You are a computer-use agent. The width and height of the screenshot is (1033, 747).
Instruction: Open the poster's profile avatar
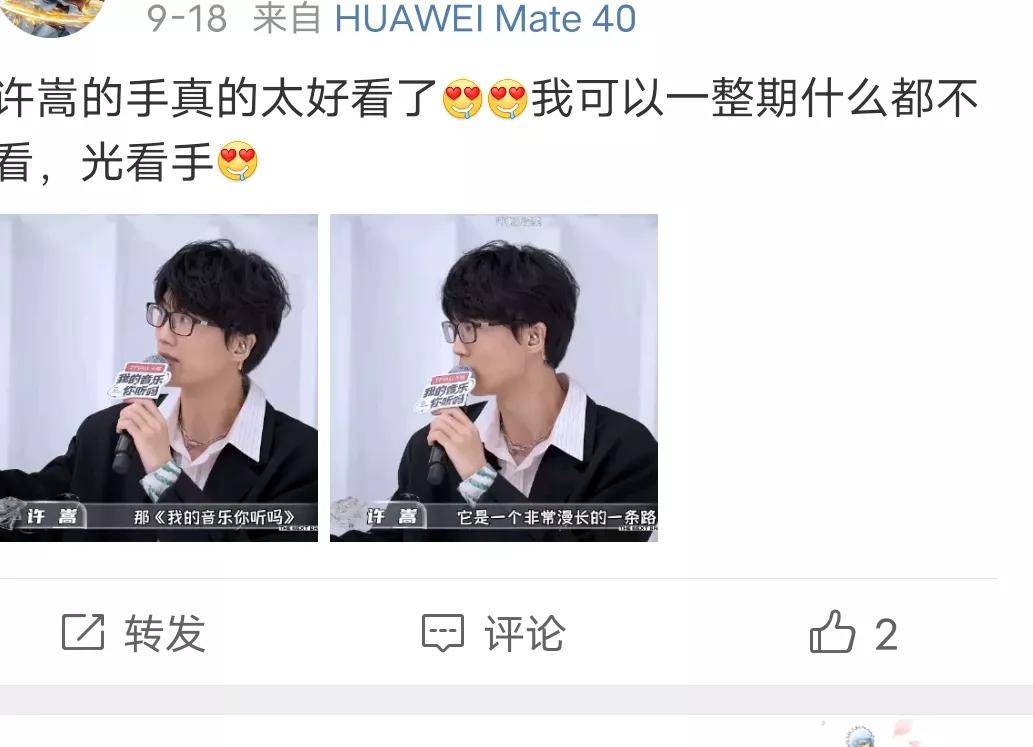point(50,12)
